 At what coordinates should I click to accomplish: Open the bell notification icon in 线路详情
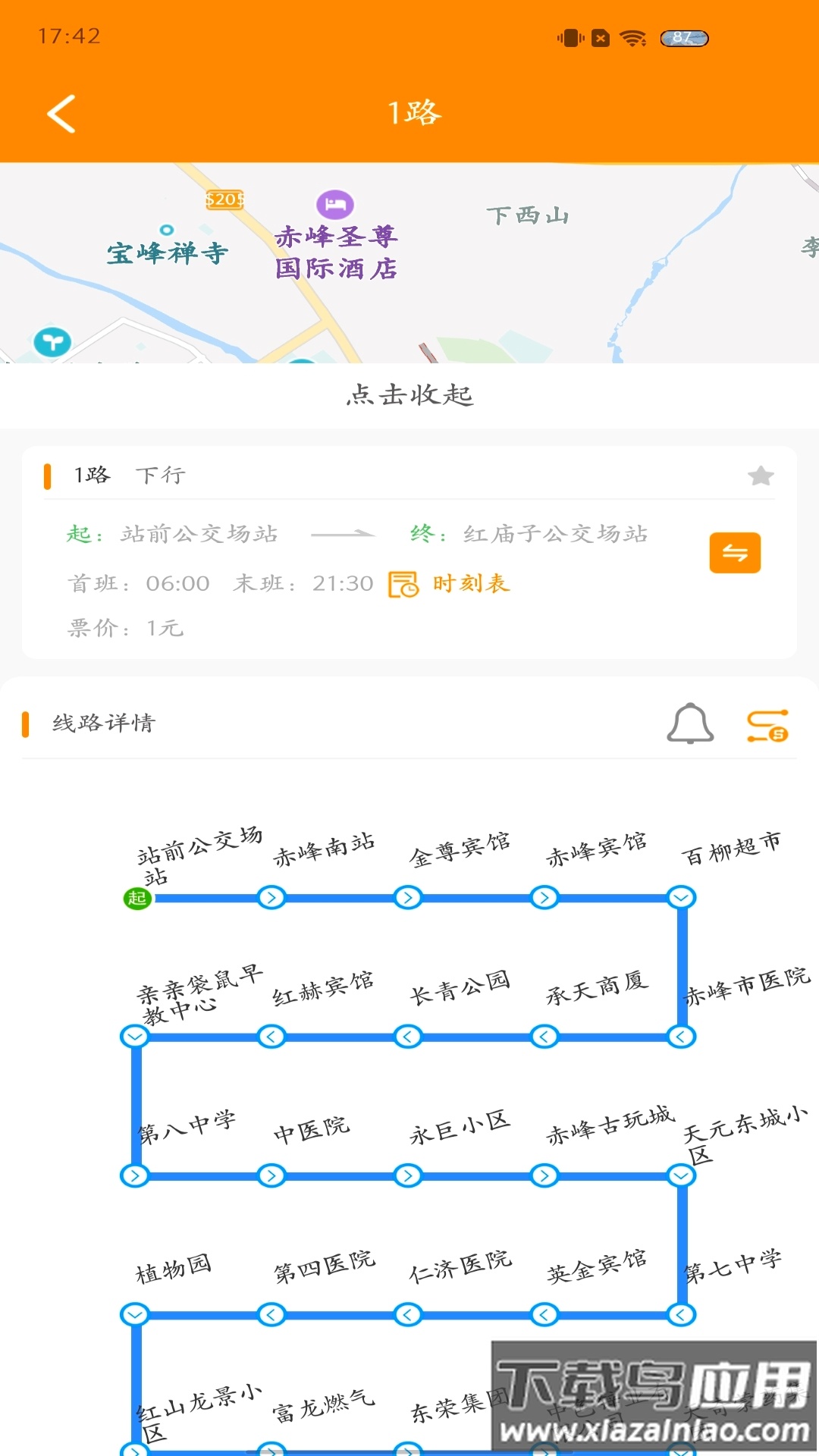point(689,724)
